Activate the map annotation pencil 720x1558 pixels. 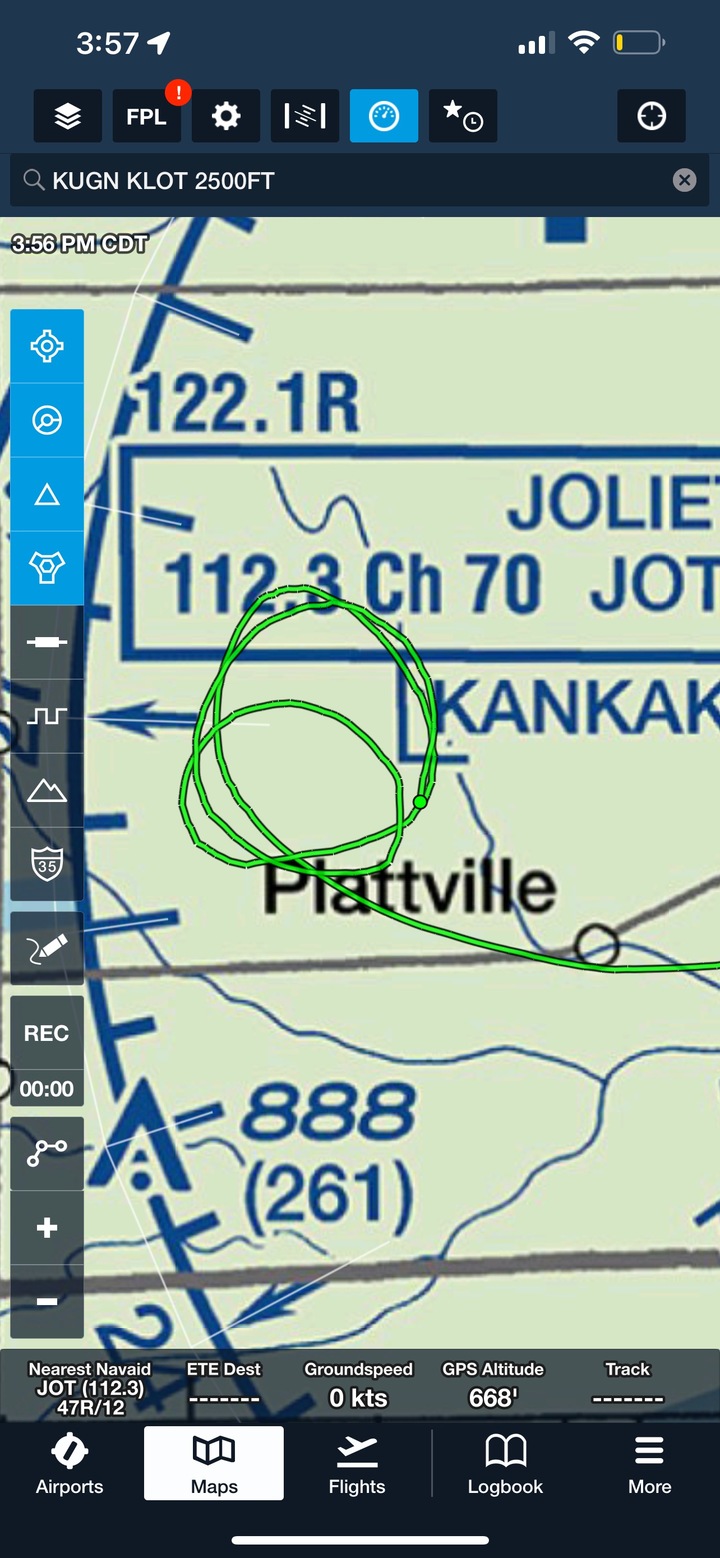47,948
